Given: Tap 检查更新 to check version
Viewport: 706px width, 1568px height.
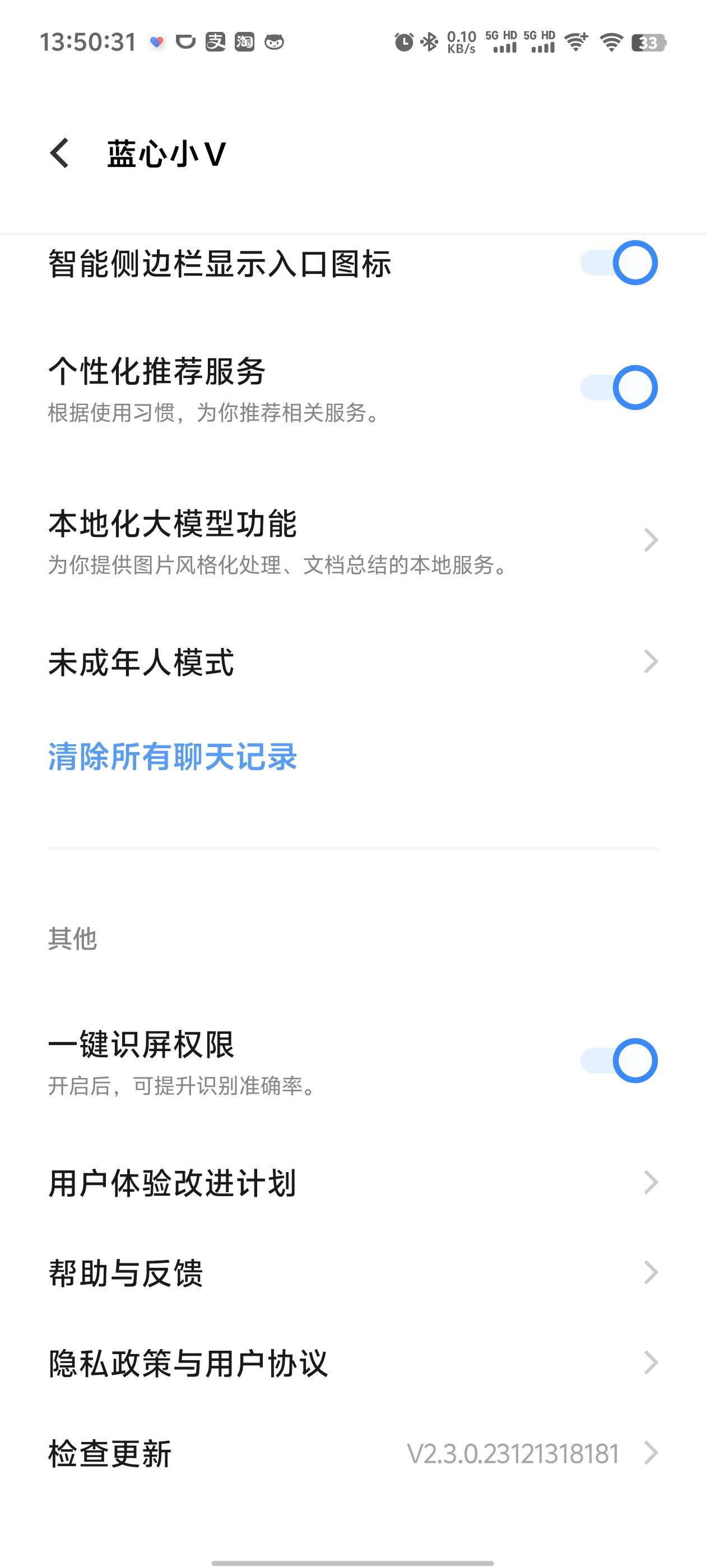Looking at the screenshot, I should [x=352, y=1453].
